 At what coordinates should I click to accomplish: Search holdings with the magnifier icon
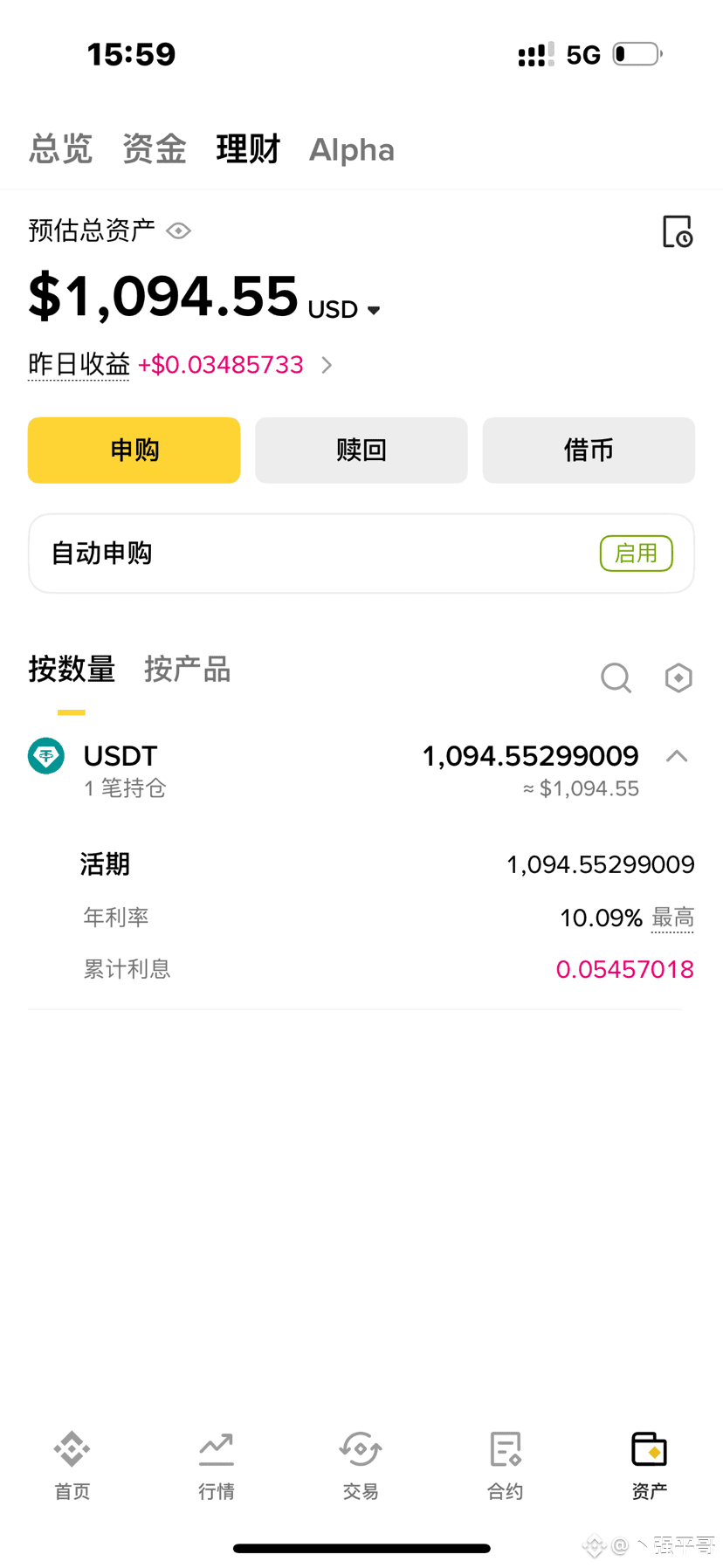(616, 677)
